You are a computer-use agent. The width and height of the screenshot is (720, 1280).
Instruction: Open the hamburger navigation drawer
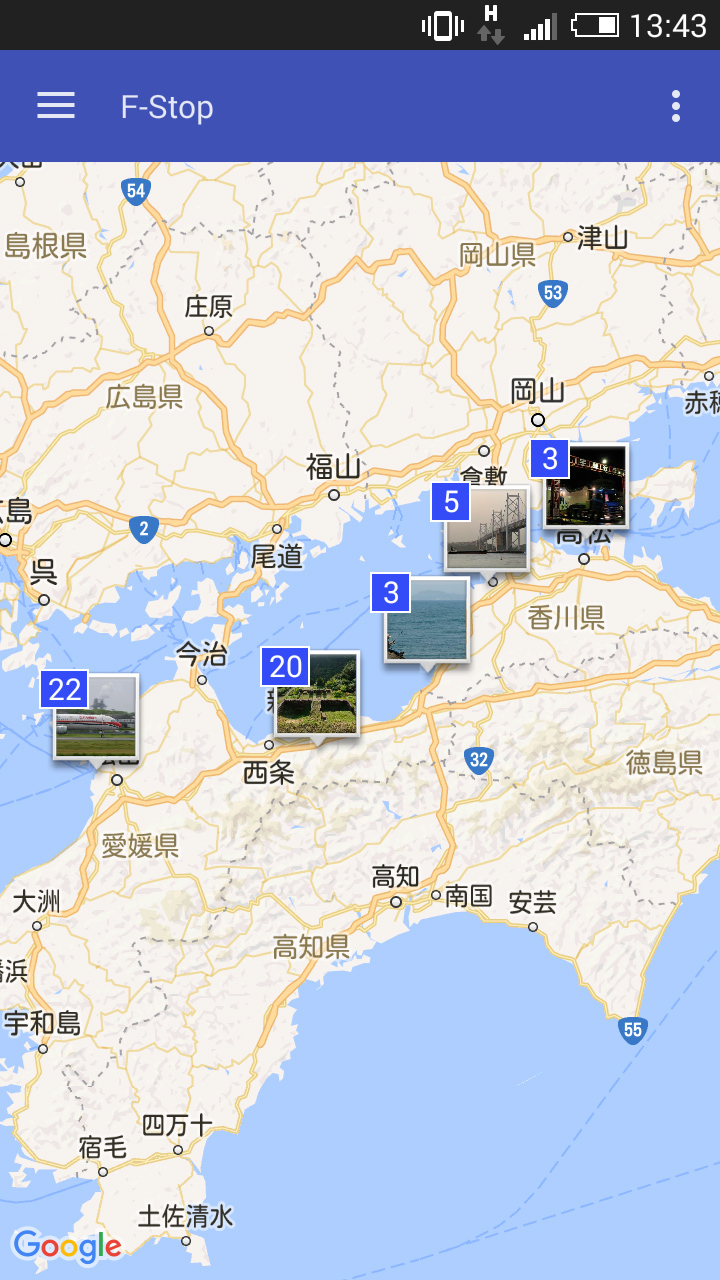pyautogui.click(x=56, y=106)
